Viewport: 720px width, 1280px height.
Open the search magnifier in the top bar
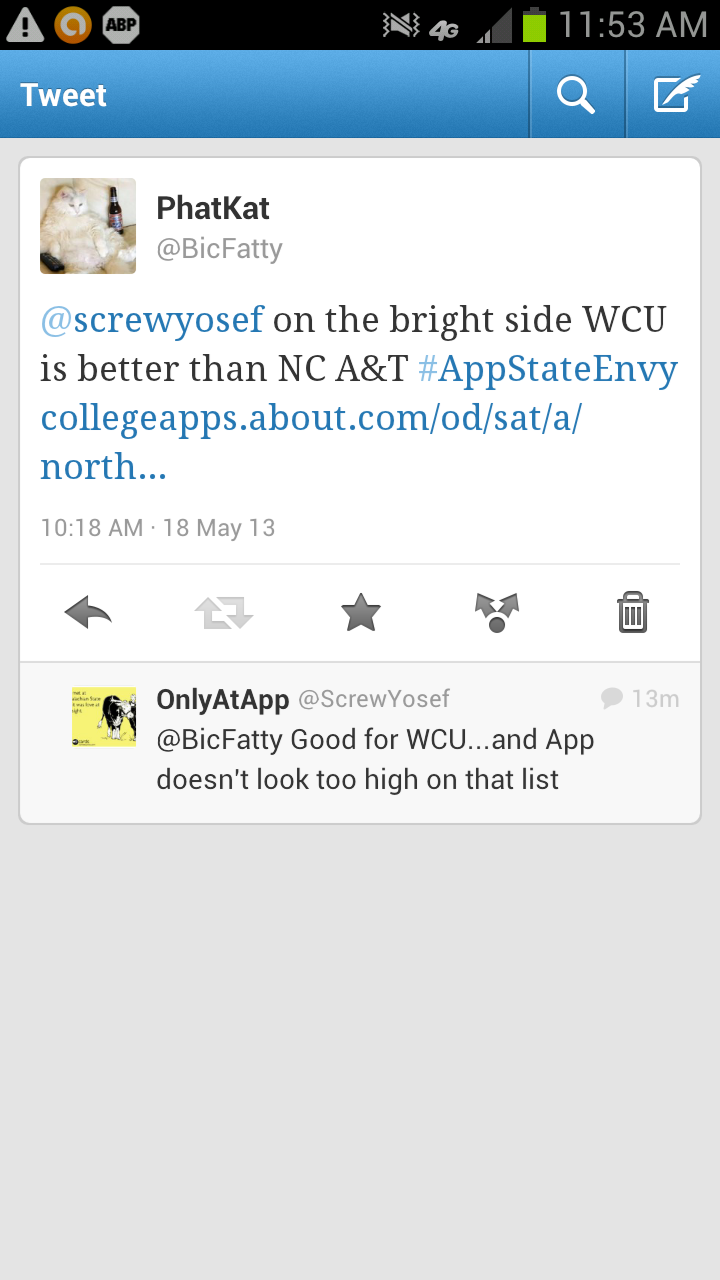click(x=576, y=95)
